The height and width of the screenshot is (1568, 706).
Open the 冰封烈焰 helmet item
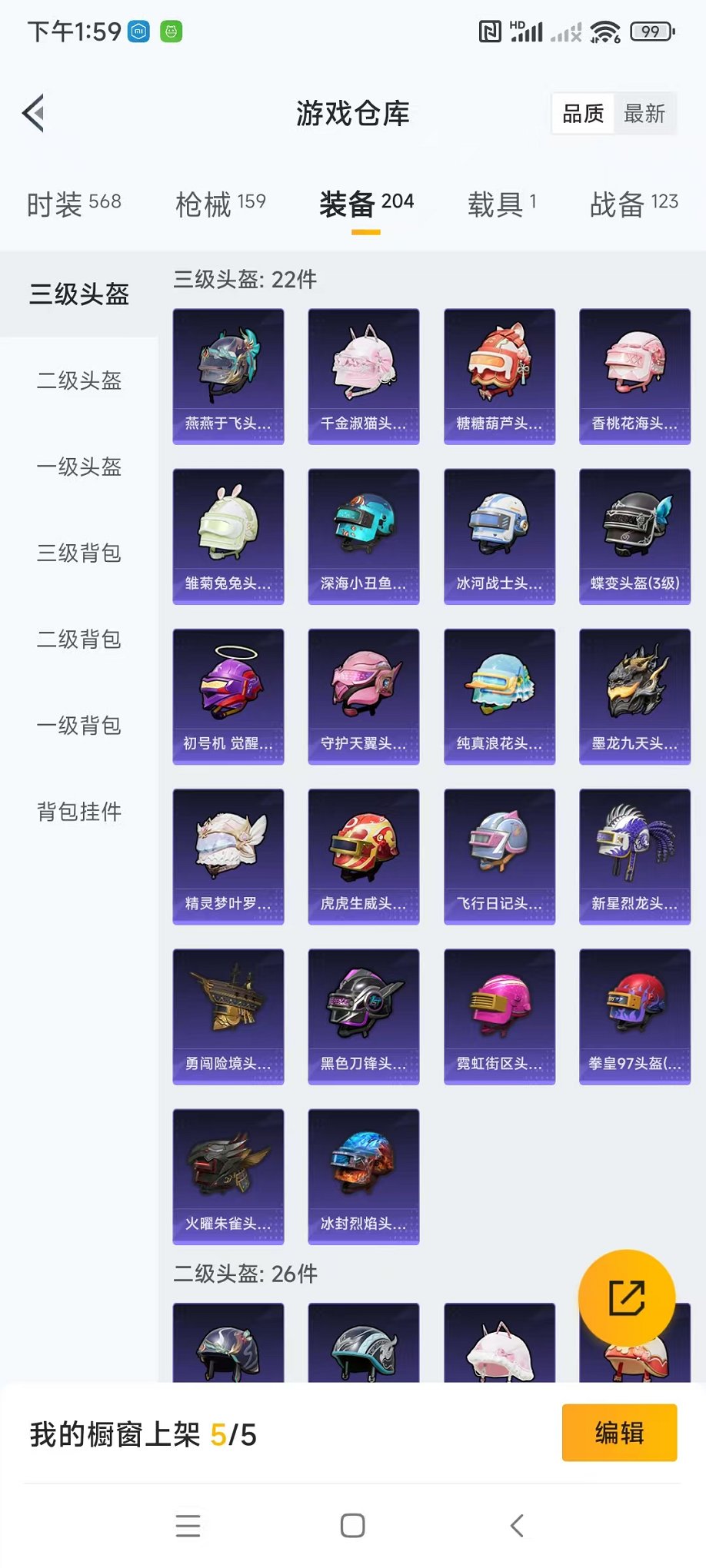tap(364, 1175)
